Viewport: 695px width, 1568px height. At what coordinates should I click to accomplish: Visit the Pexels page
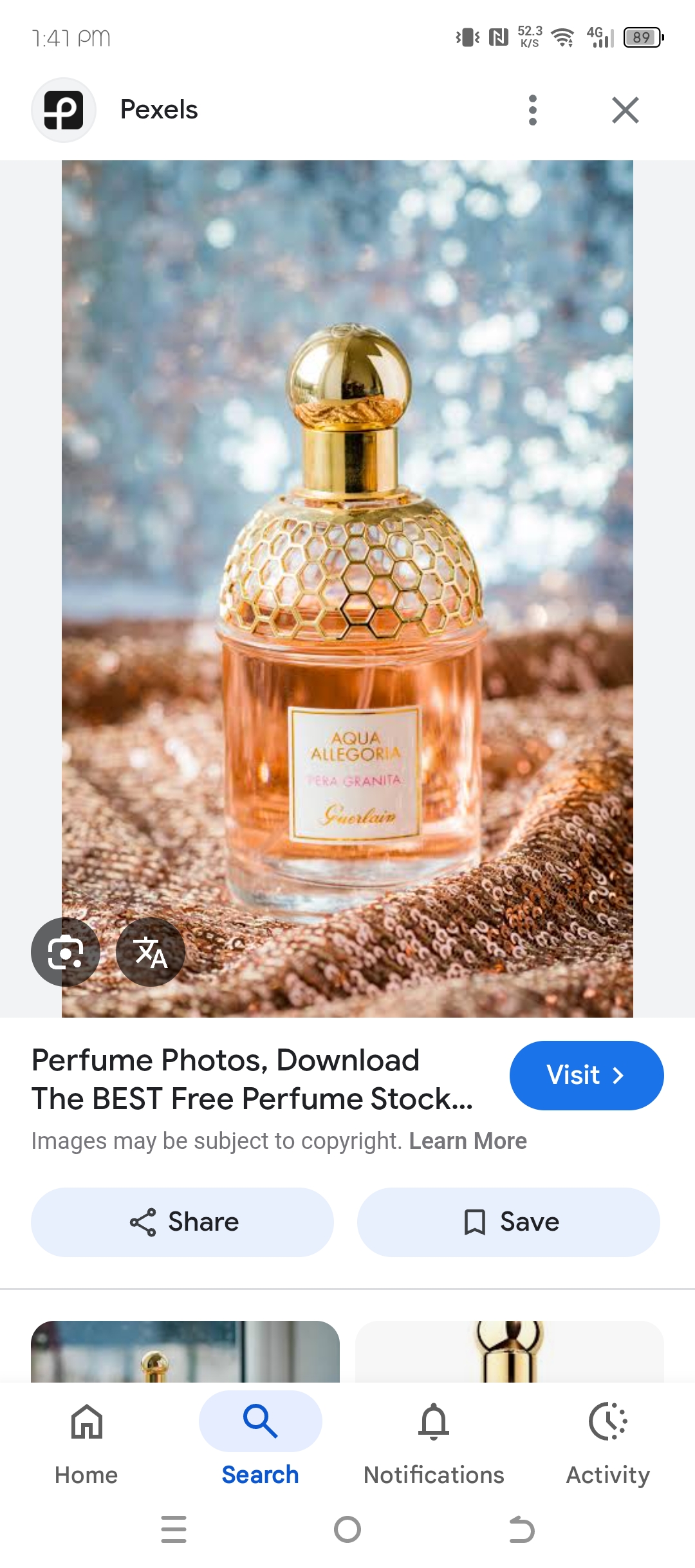(586, 1075)
